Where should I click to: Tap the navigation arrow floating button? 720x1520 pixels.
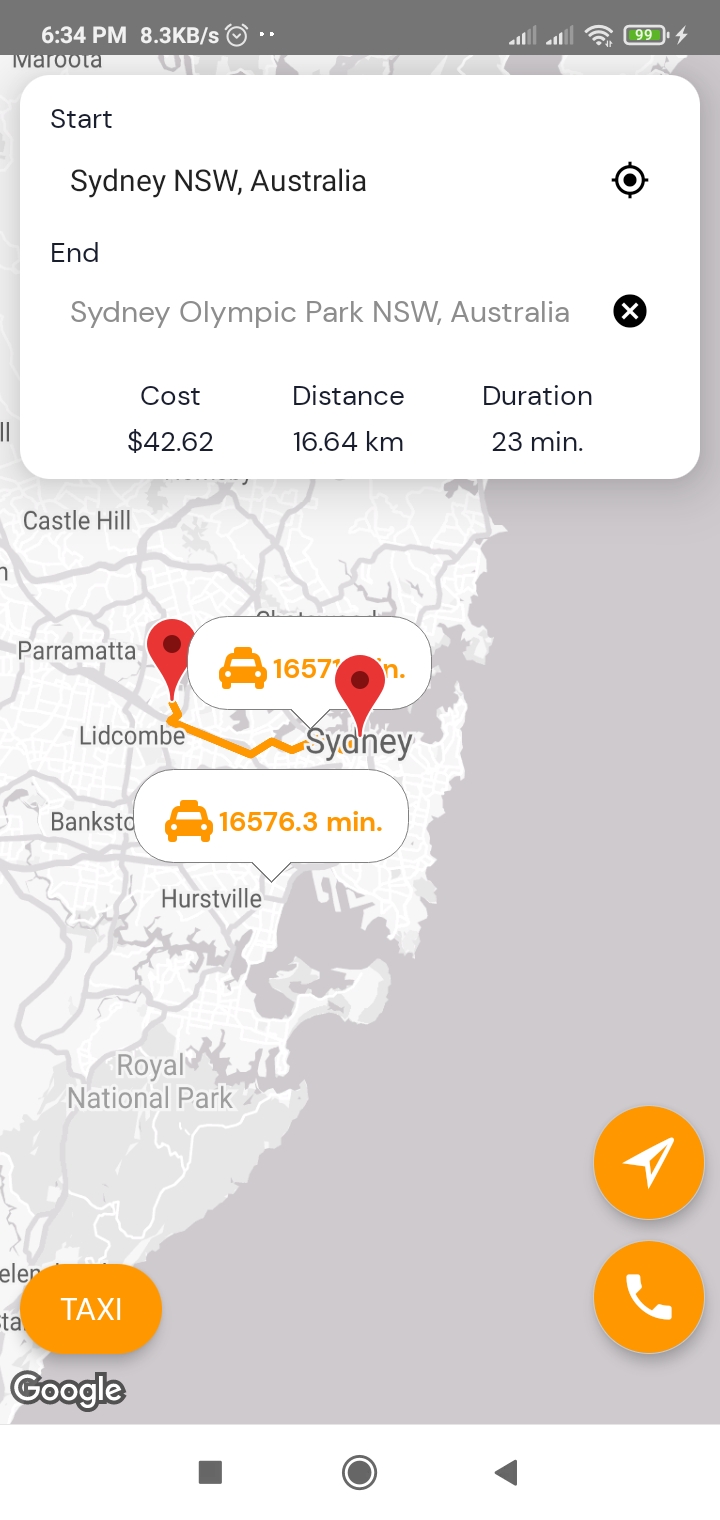tap(649, 1163)
